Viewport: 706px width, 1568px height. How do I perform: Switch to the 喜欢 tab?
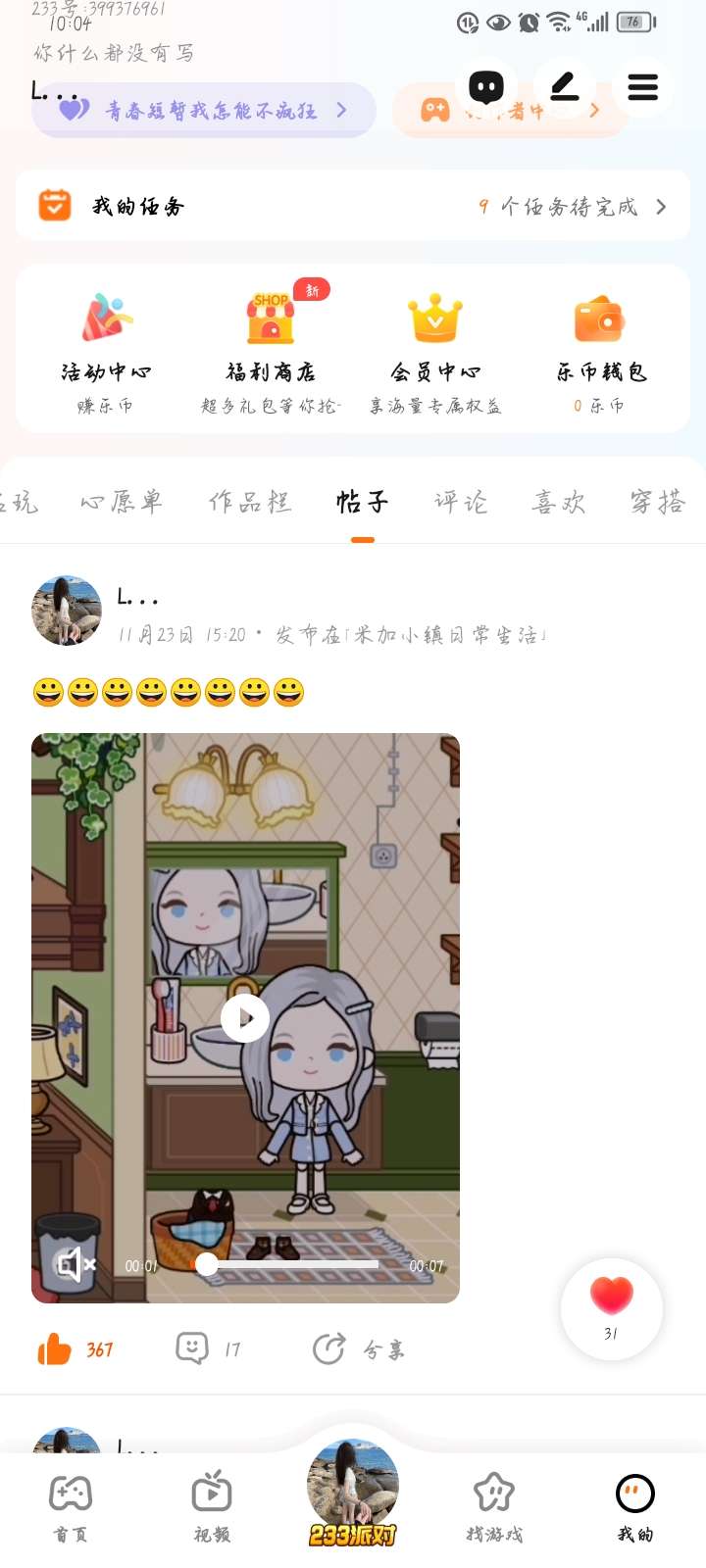pyautogui.click(x=559, y=503)
